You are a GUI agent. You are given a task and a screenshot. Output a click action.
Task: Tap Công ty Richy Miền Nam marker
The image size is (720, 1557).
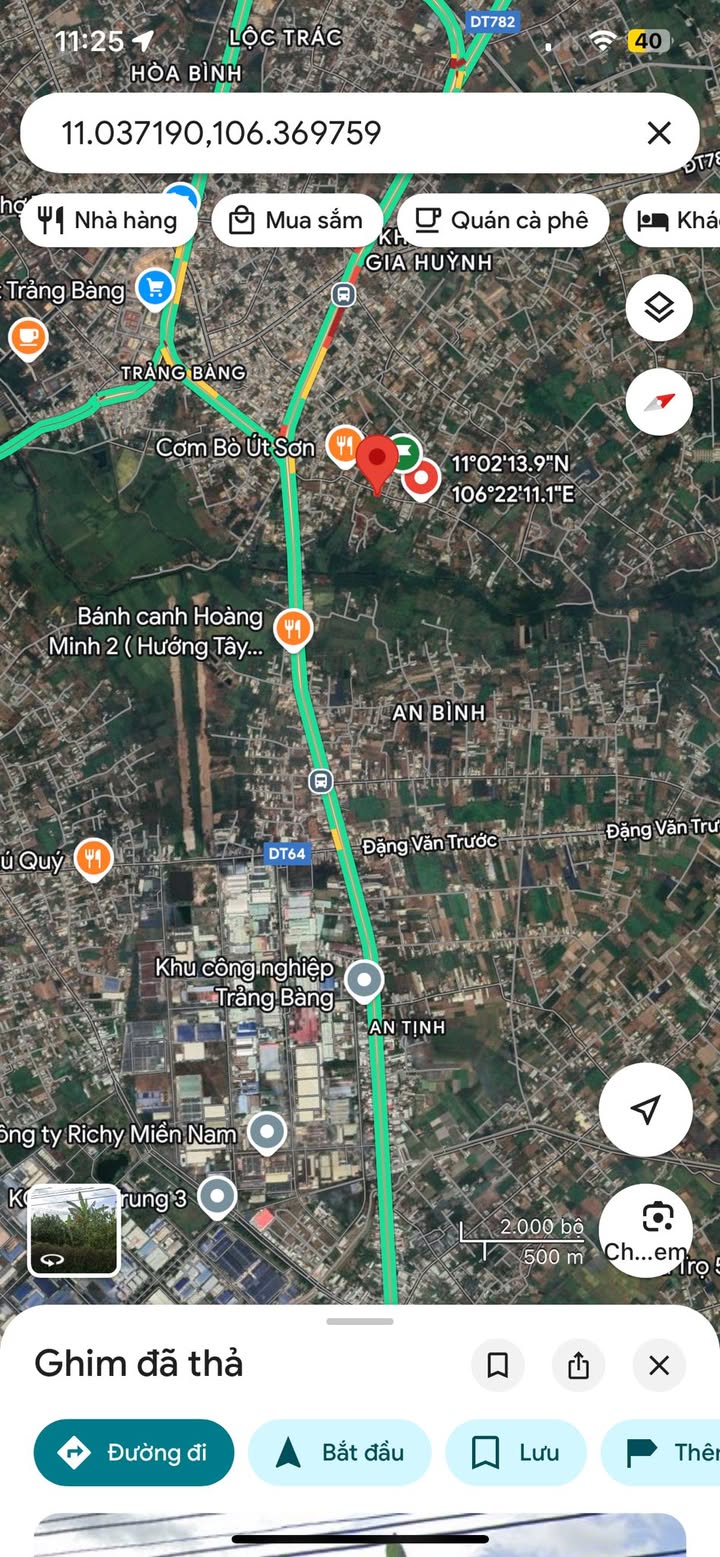tap(267, 1133)
